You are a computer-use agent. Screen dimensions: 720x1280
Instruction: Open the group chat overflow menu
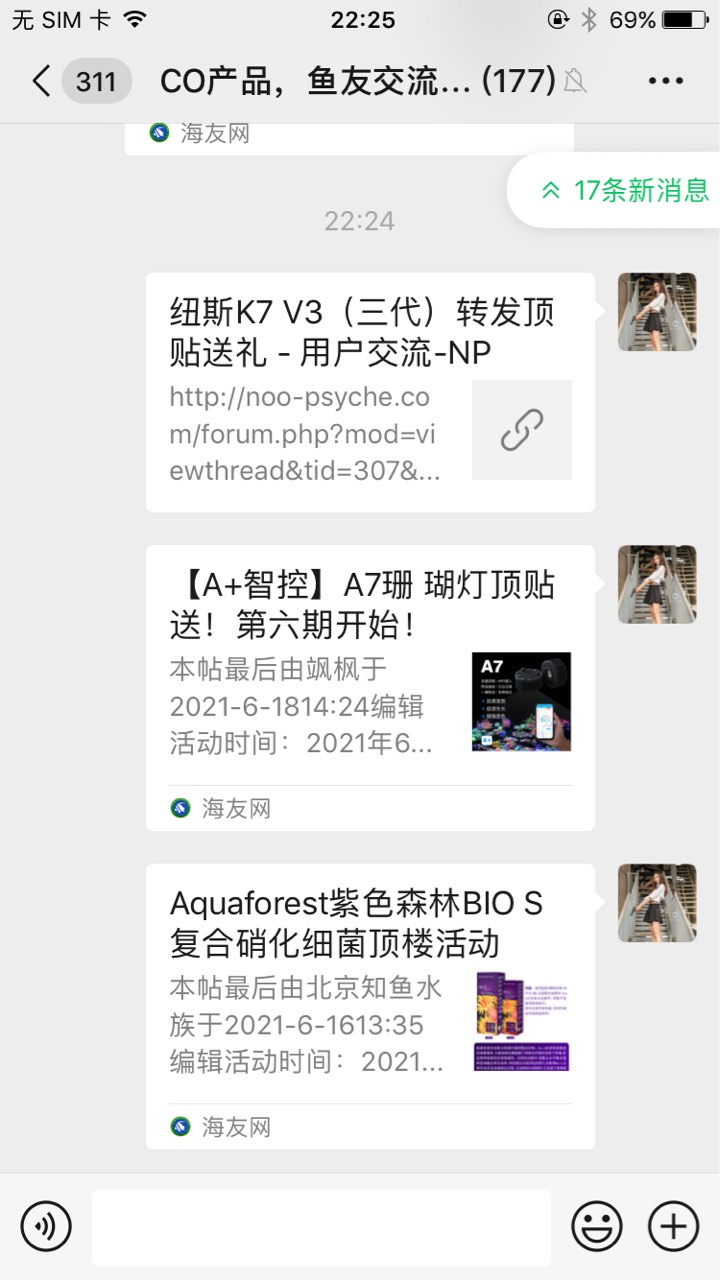point(665,81)
